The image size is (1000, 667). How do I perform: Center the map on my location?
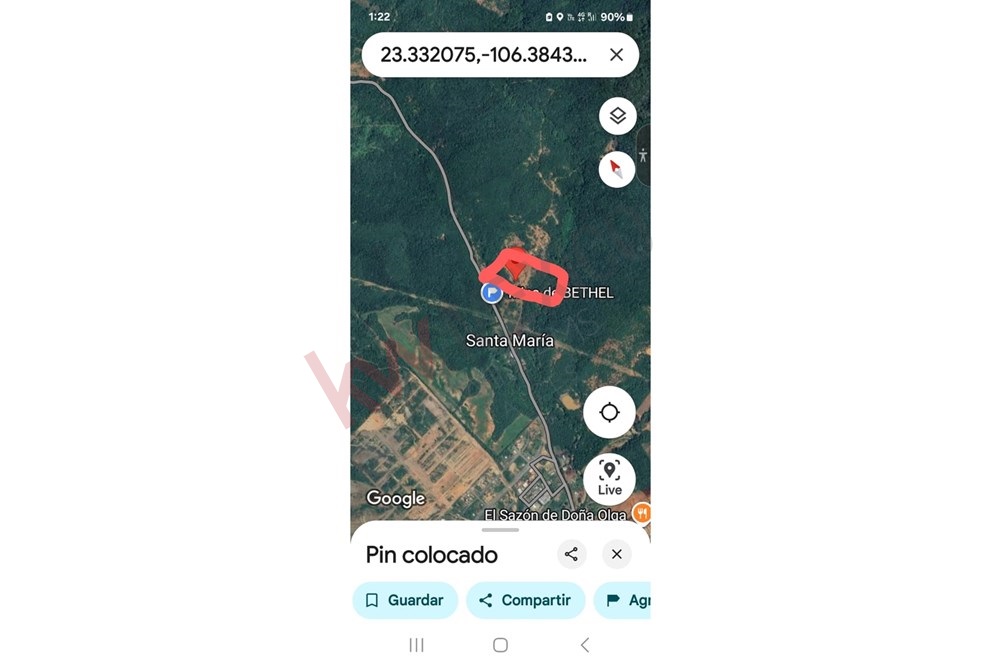[609, 412]
